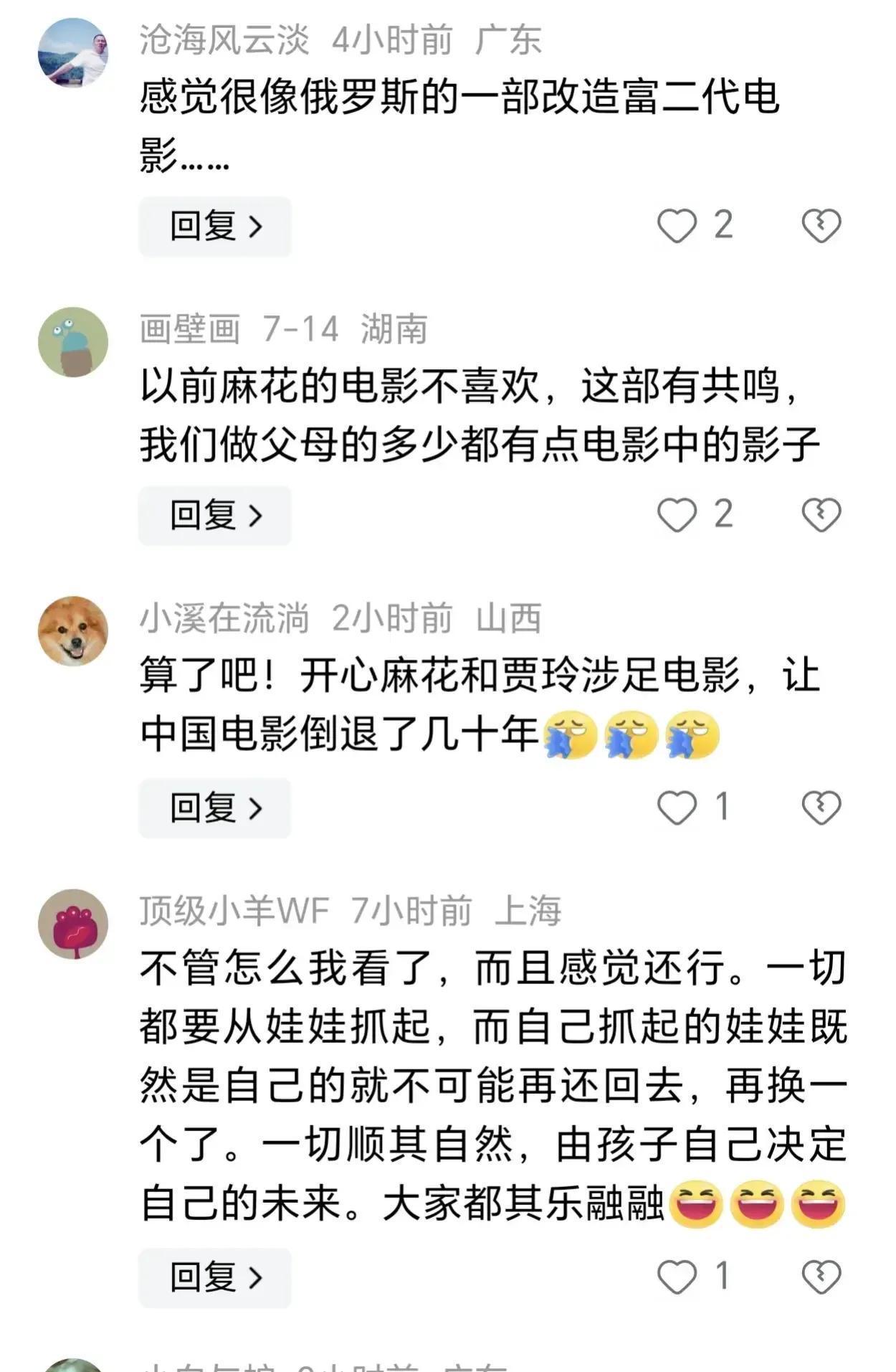896x1372 pixels.
Task: Dislike 沧海风云淡's comment
Action: pos(821,226)
